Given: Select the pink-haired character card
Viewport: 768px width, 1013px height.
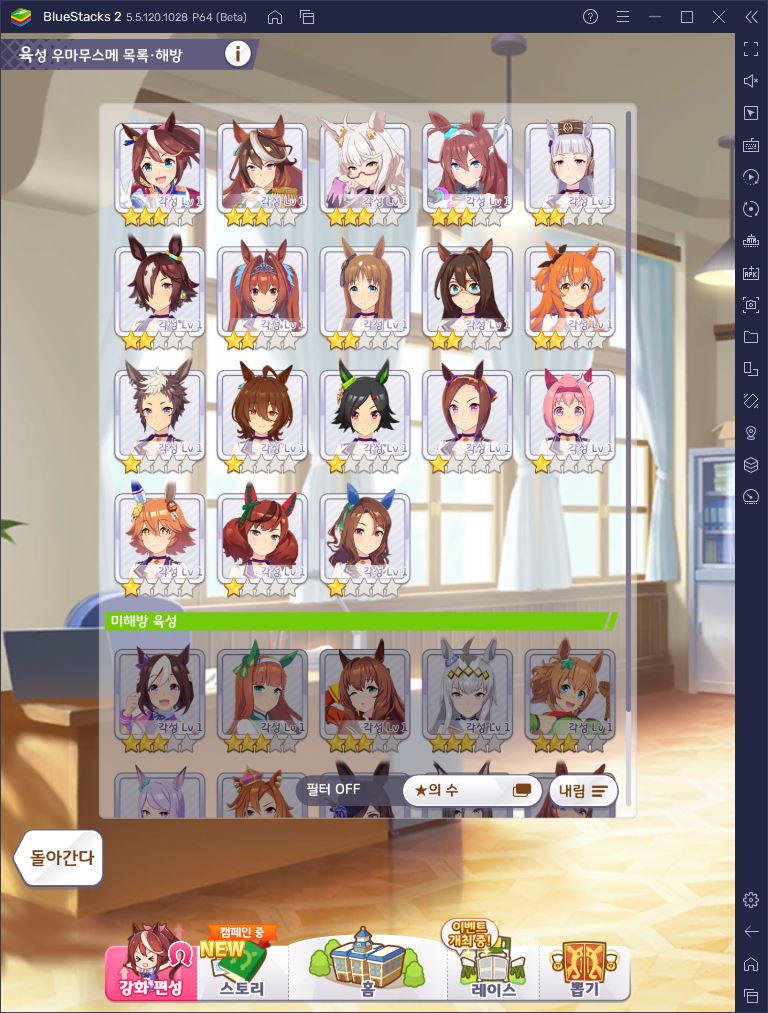Looking at the screenshot, I should [569, 420].
